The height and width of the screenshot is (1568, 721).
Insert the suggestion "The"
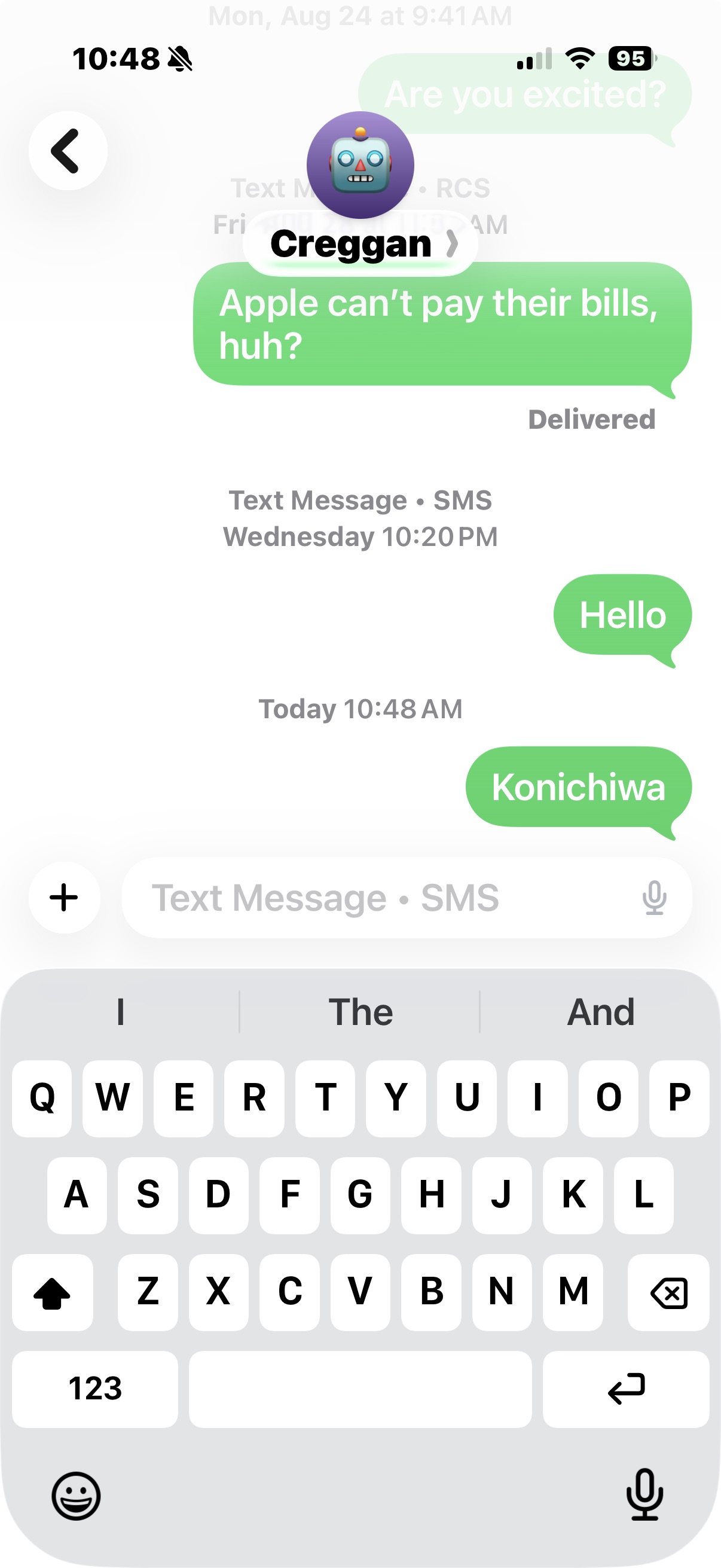360,1012
